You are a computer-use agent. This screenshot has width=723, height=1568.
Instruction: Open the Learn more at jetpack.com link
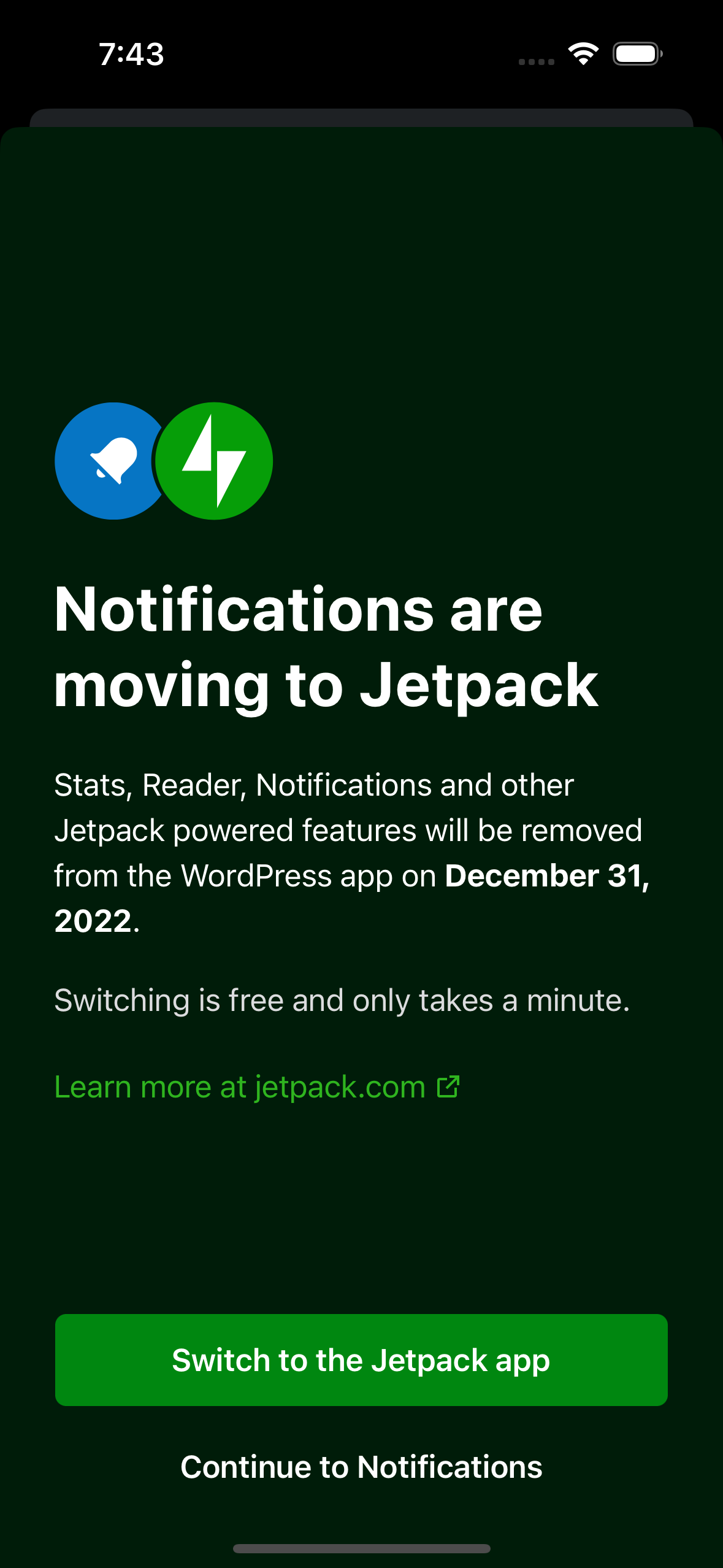click(256, 1087)
